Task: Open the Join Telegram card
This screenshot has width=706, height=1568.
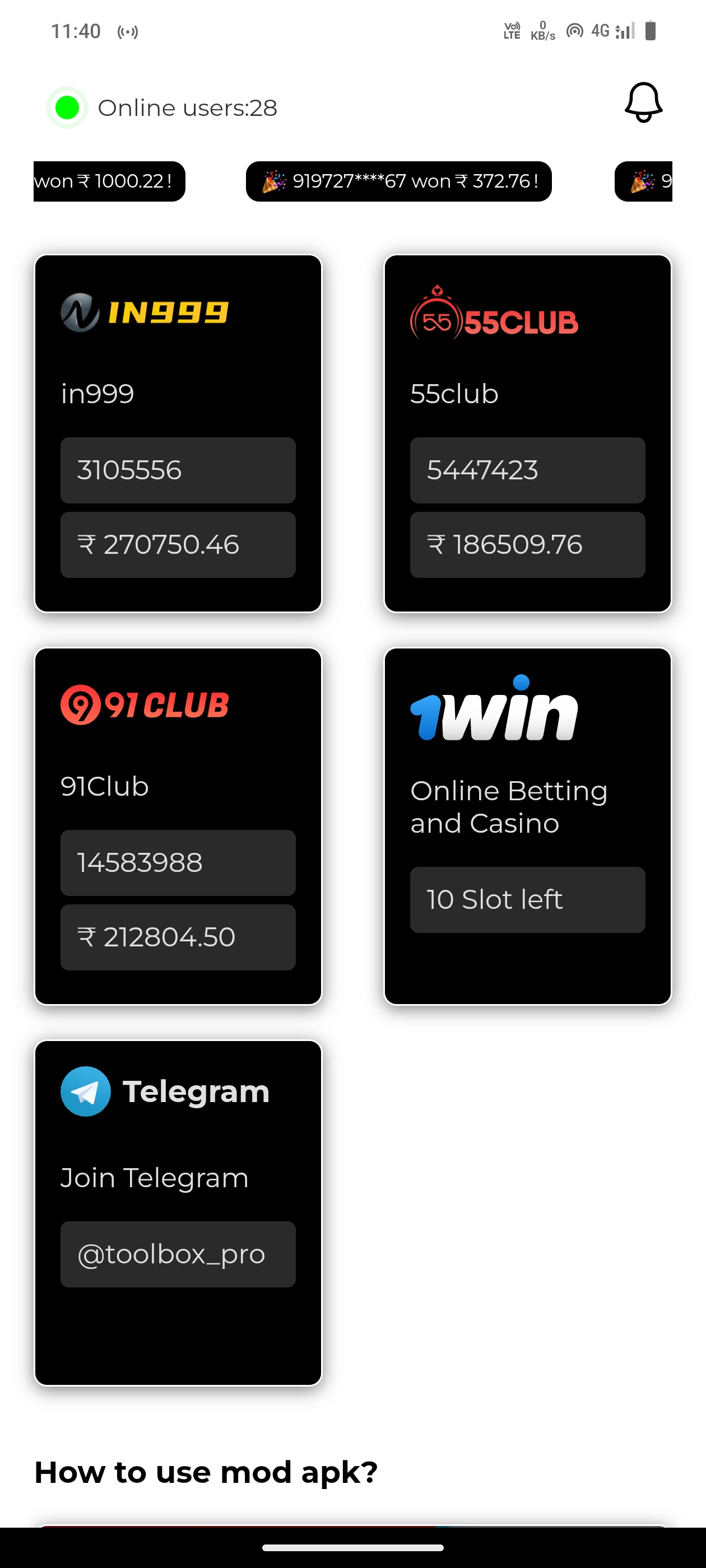Action: [x=178, y=1212]
